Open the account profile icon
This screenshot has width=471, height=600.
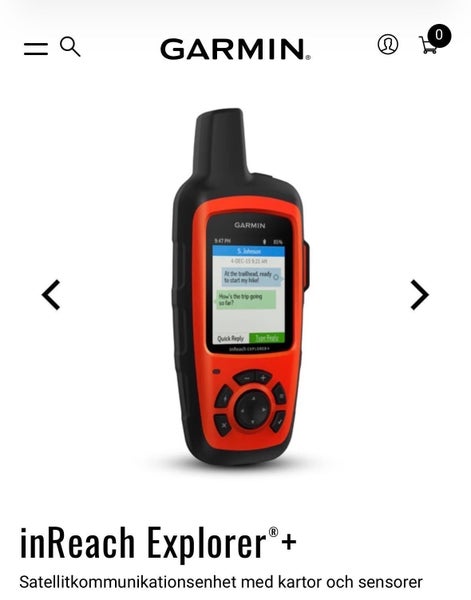[x=388, y=44]
